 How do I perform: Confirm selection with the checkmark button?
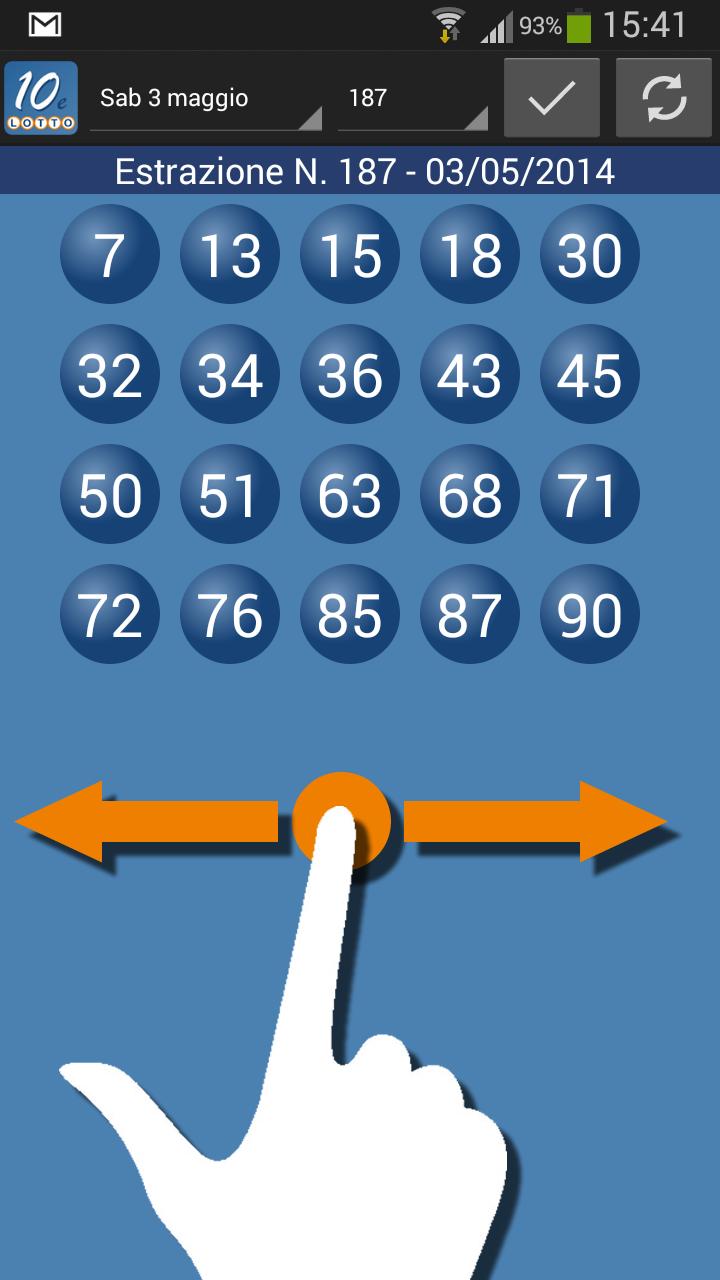552,98
